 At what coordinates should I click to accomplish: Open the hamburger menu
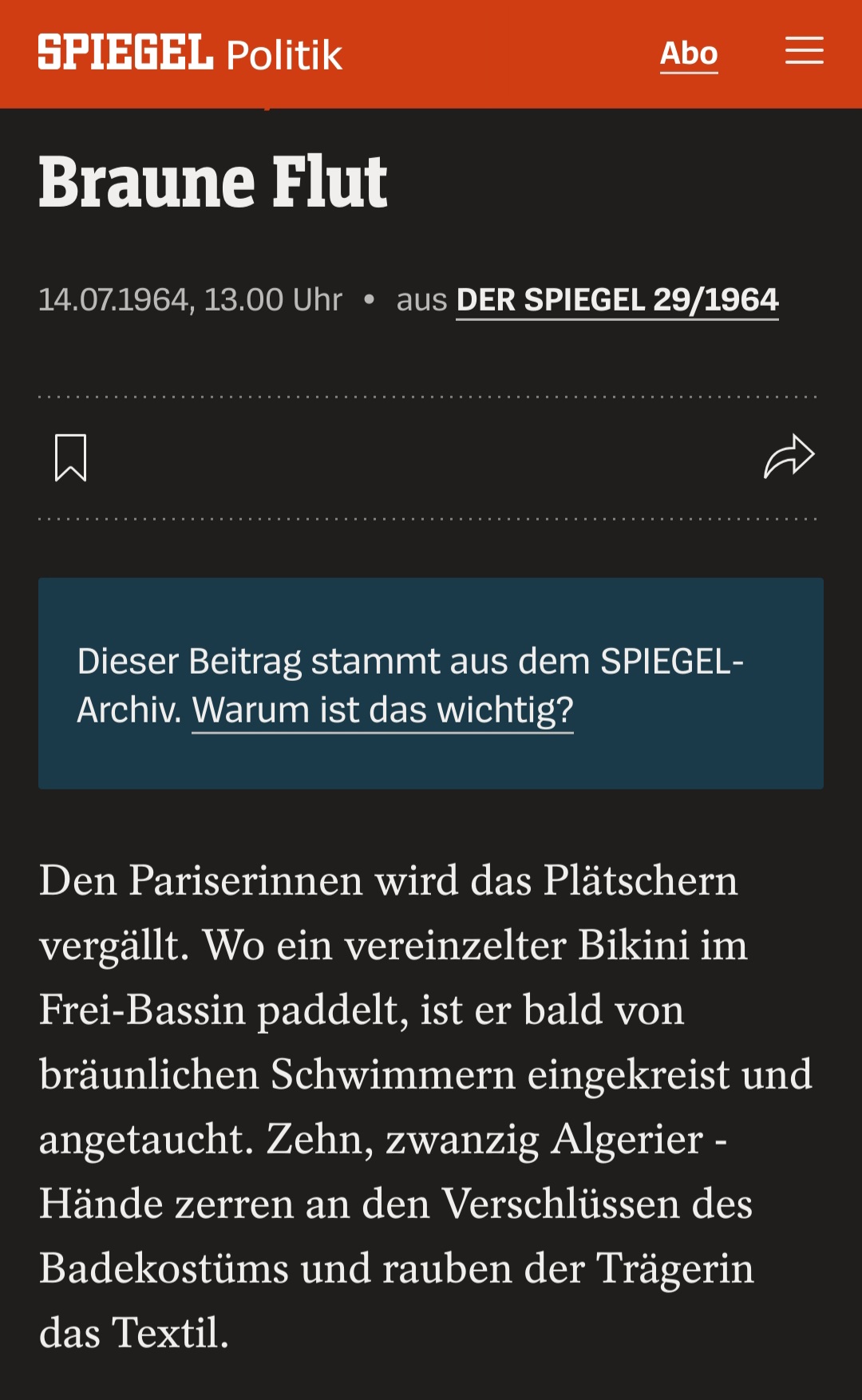pyautogui.click(x=804, y=50)
